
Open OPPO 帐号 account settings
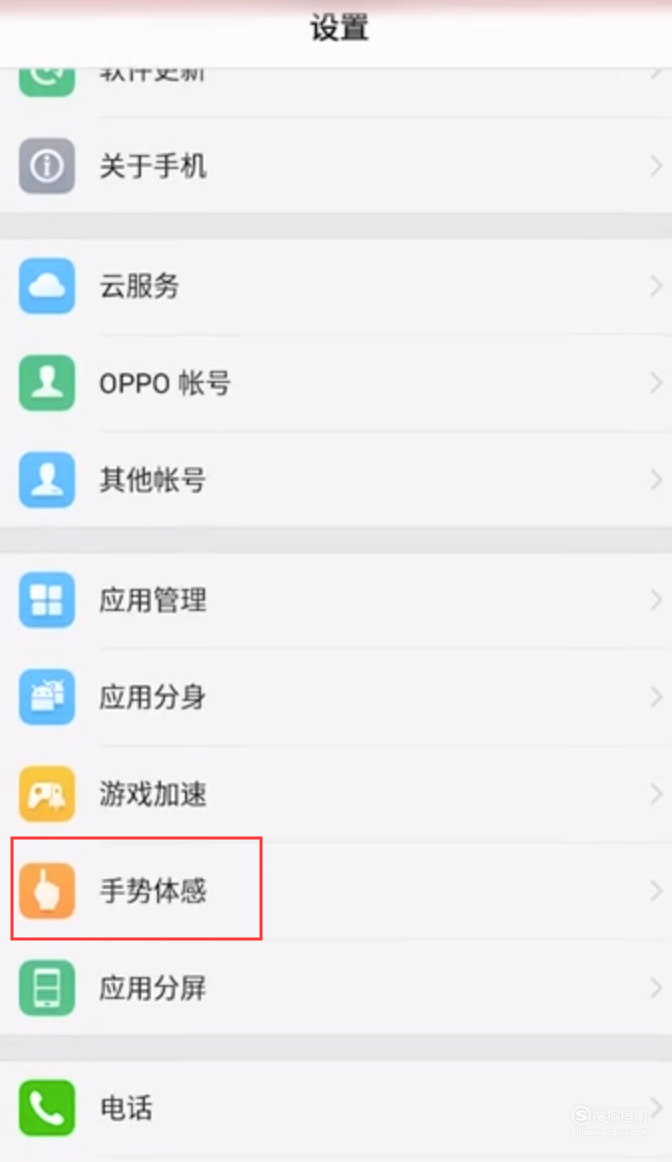point(336,383)
